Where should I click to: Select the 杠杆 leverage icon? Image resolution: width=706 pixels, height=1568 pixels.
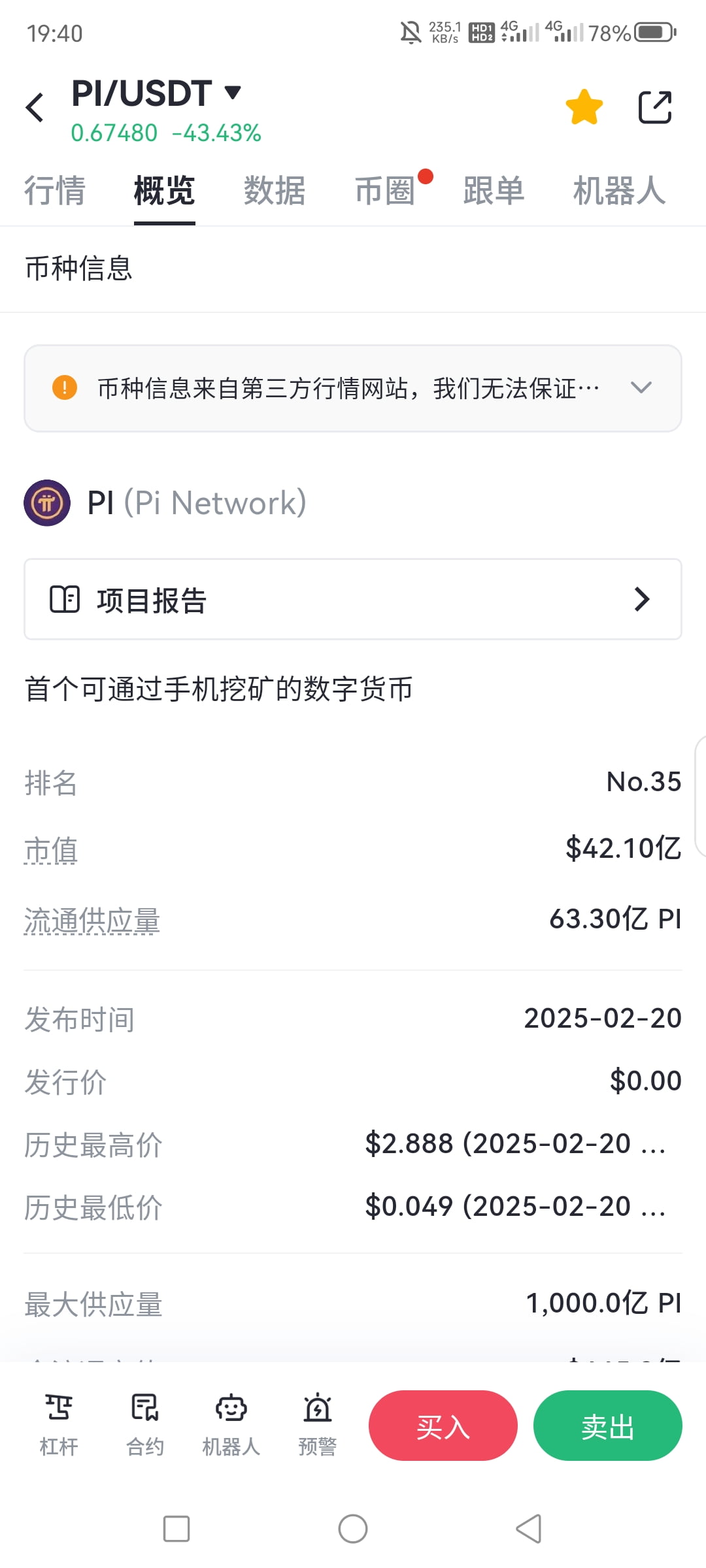tap(59, 1424)
